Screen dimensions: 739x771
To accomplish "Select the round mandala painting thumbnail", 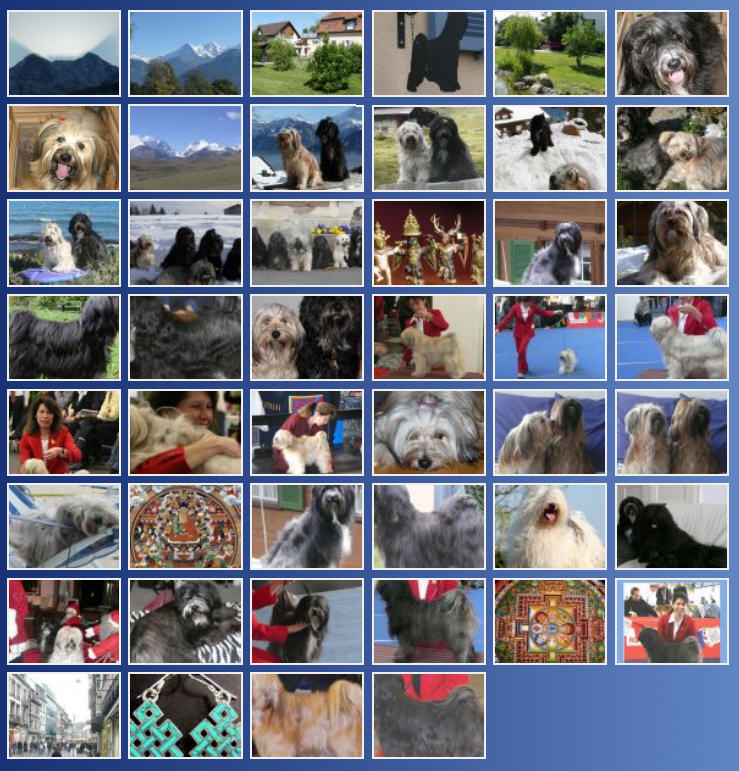I will [185, 526].
